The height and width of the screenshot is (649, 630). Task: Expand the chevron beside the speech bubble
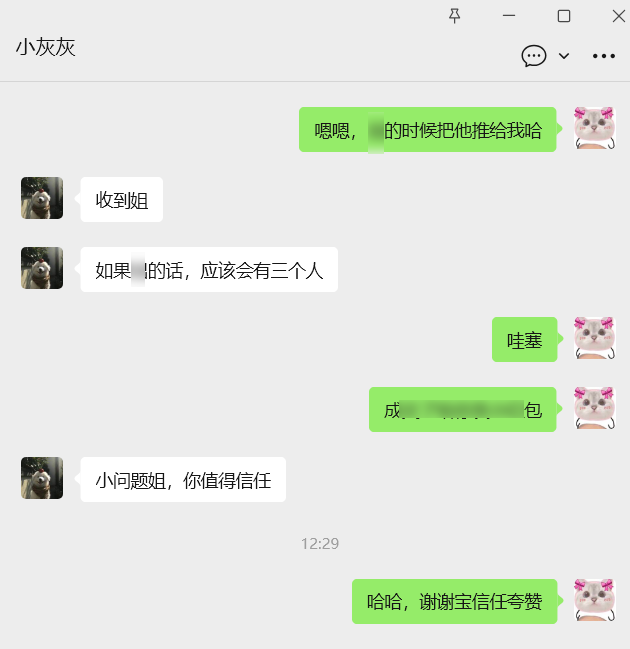(564, 56)
